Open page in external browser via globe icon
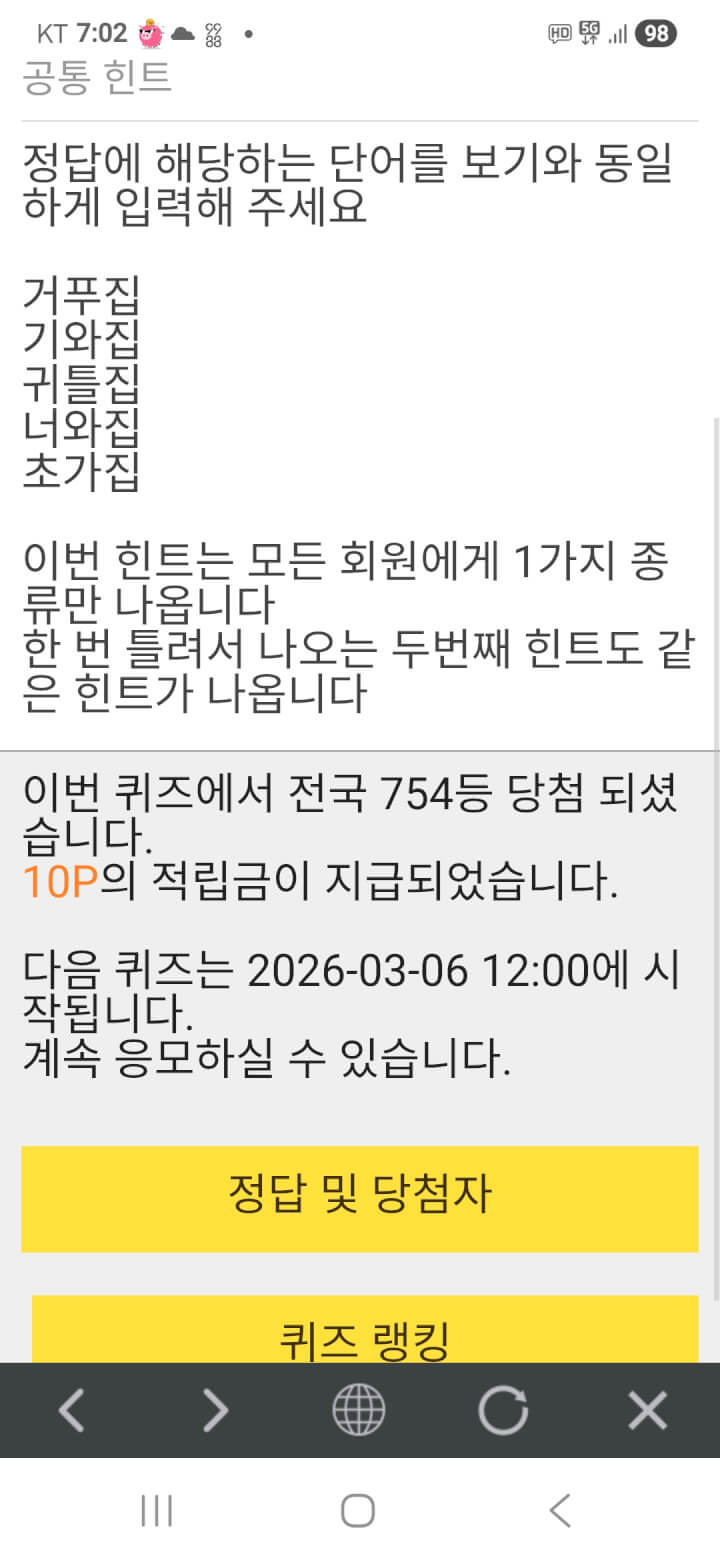This screenshot has width=720, height=1560. [x=359, y=1410]
